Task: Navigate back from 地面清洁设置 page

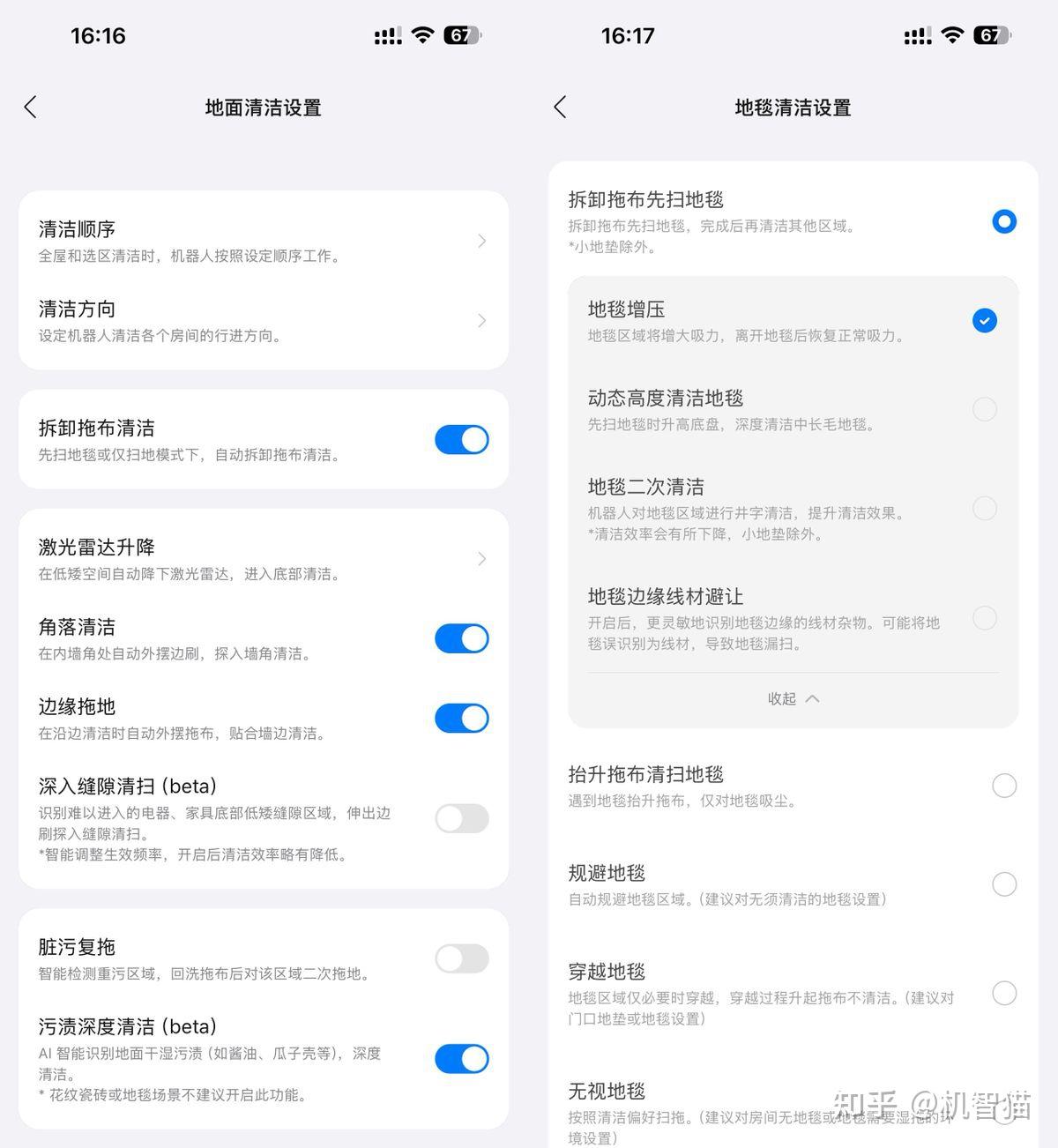Action: (x=30, y=107)
